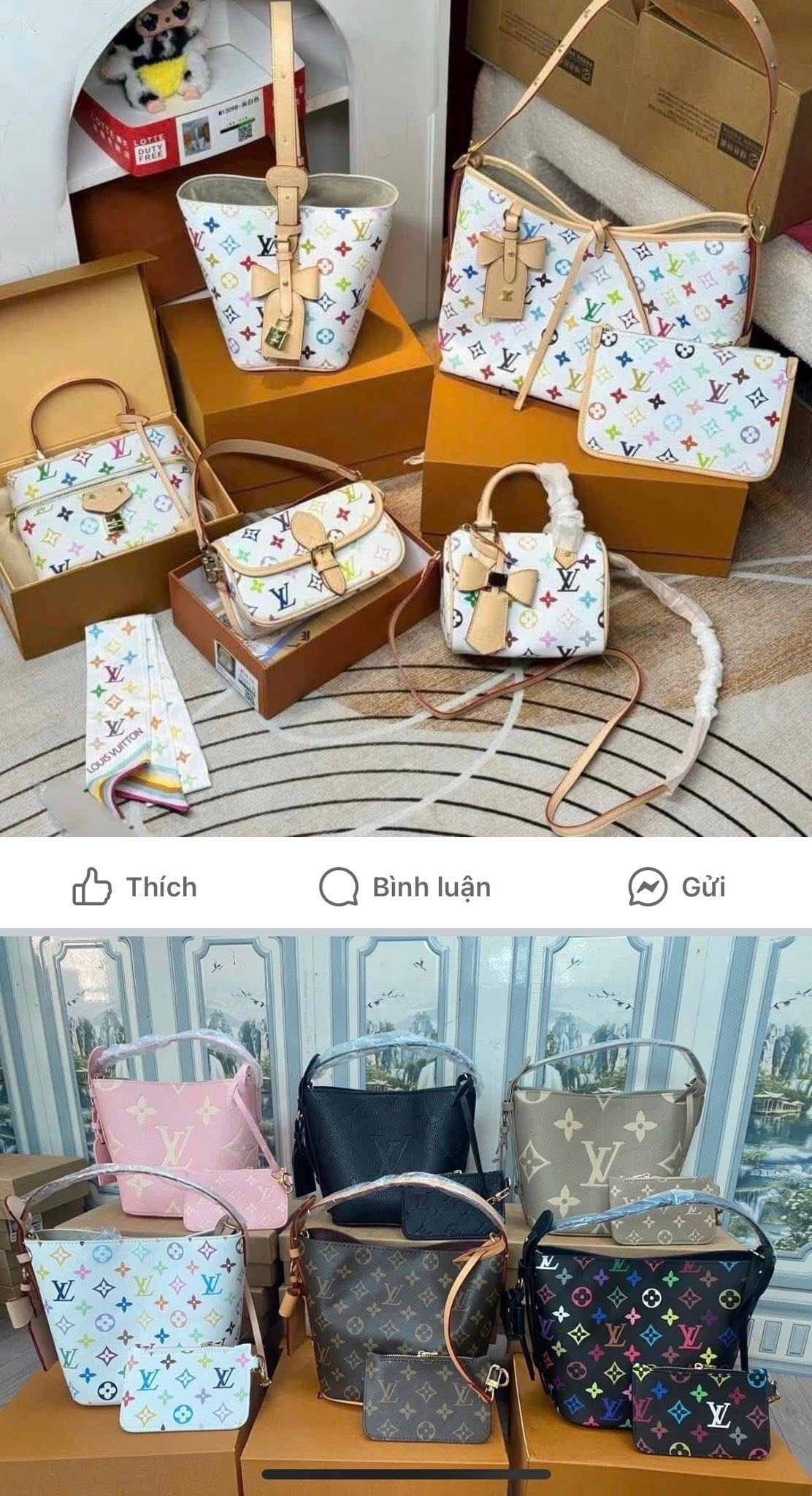The height and width of the screenshot is (1496, 812).
Task: Open the photo of white multicolor handbags
Action: [406, 416]
